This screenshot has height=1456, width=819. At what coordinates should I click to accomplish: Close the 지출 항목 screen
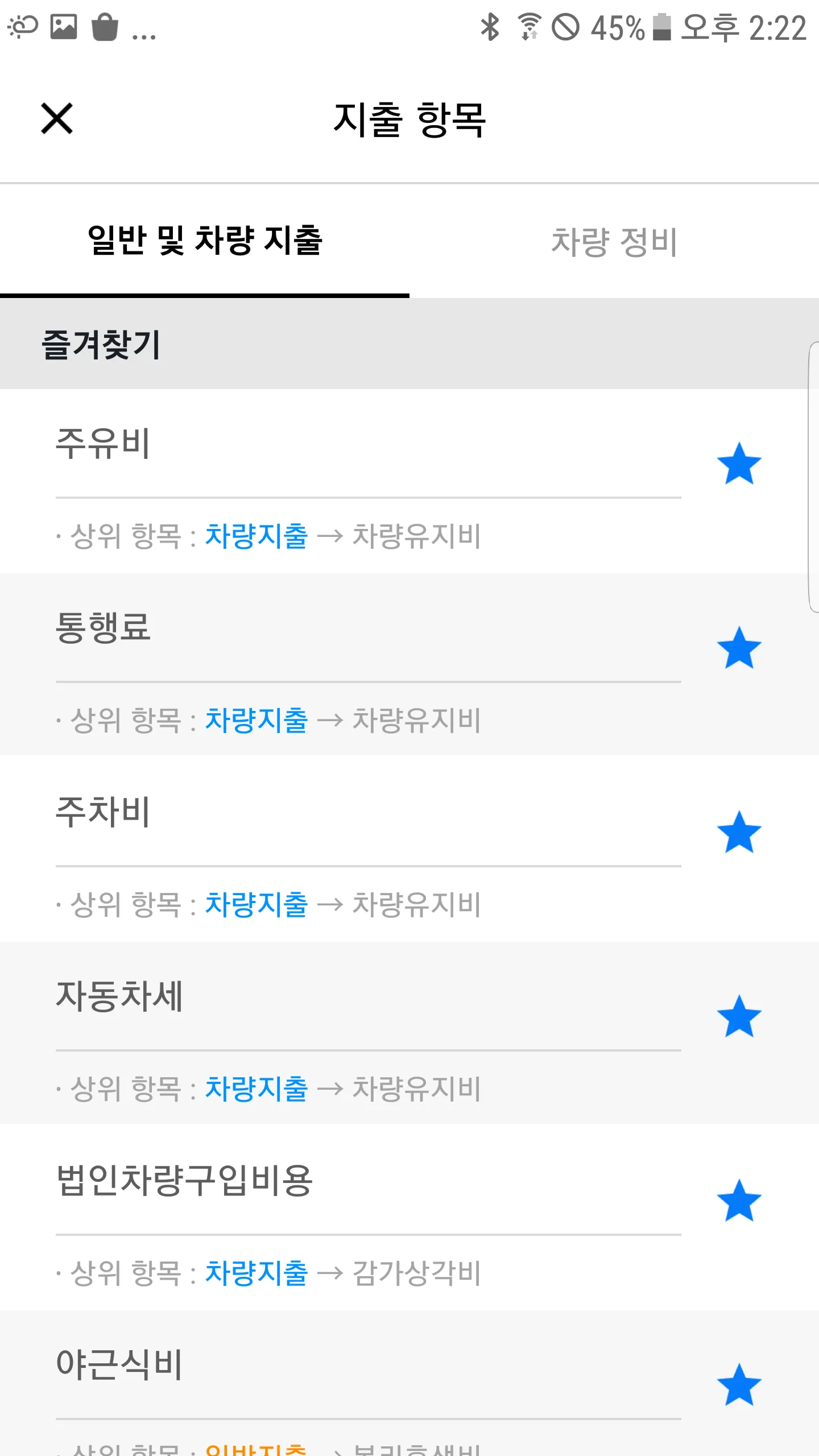[57, 119]
